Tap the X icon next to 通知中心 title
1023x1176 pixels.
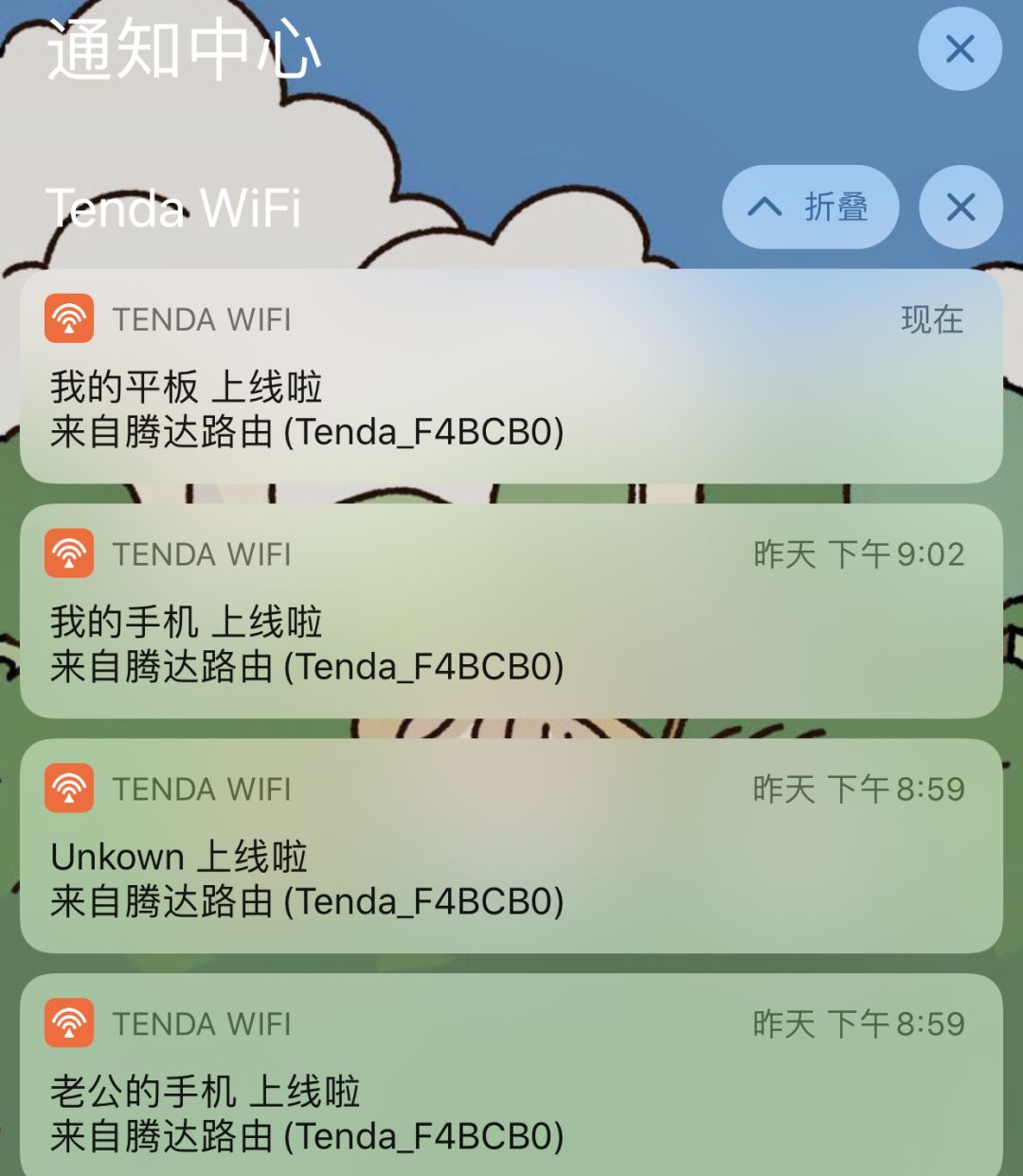960,49
